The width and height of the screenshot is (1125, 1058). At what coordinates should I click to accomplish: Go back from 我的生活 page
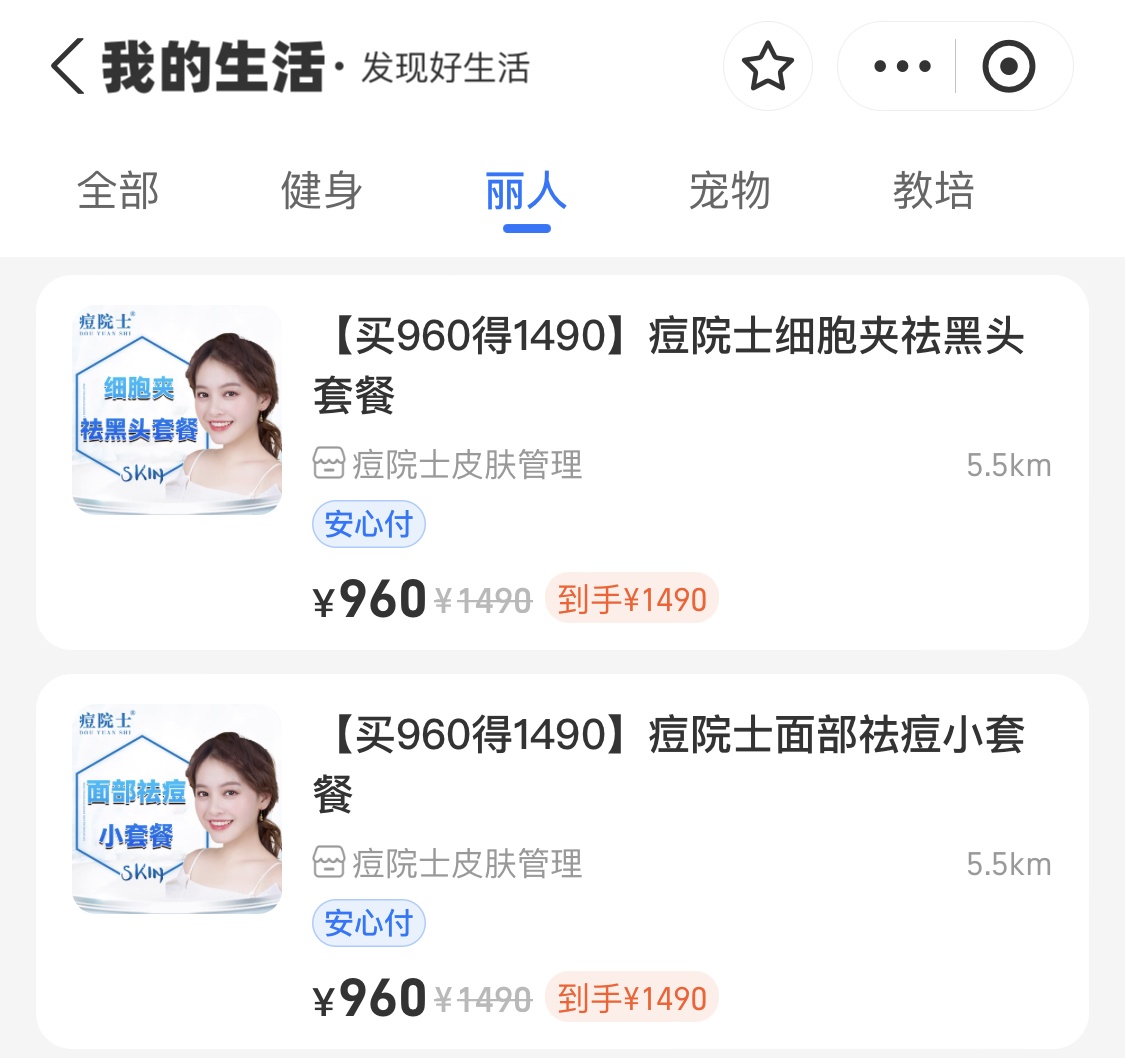(68, 67)
